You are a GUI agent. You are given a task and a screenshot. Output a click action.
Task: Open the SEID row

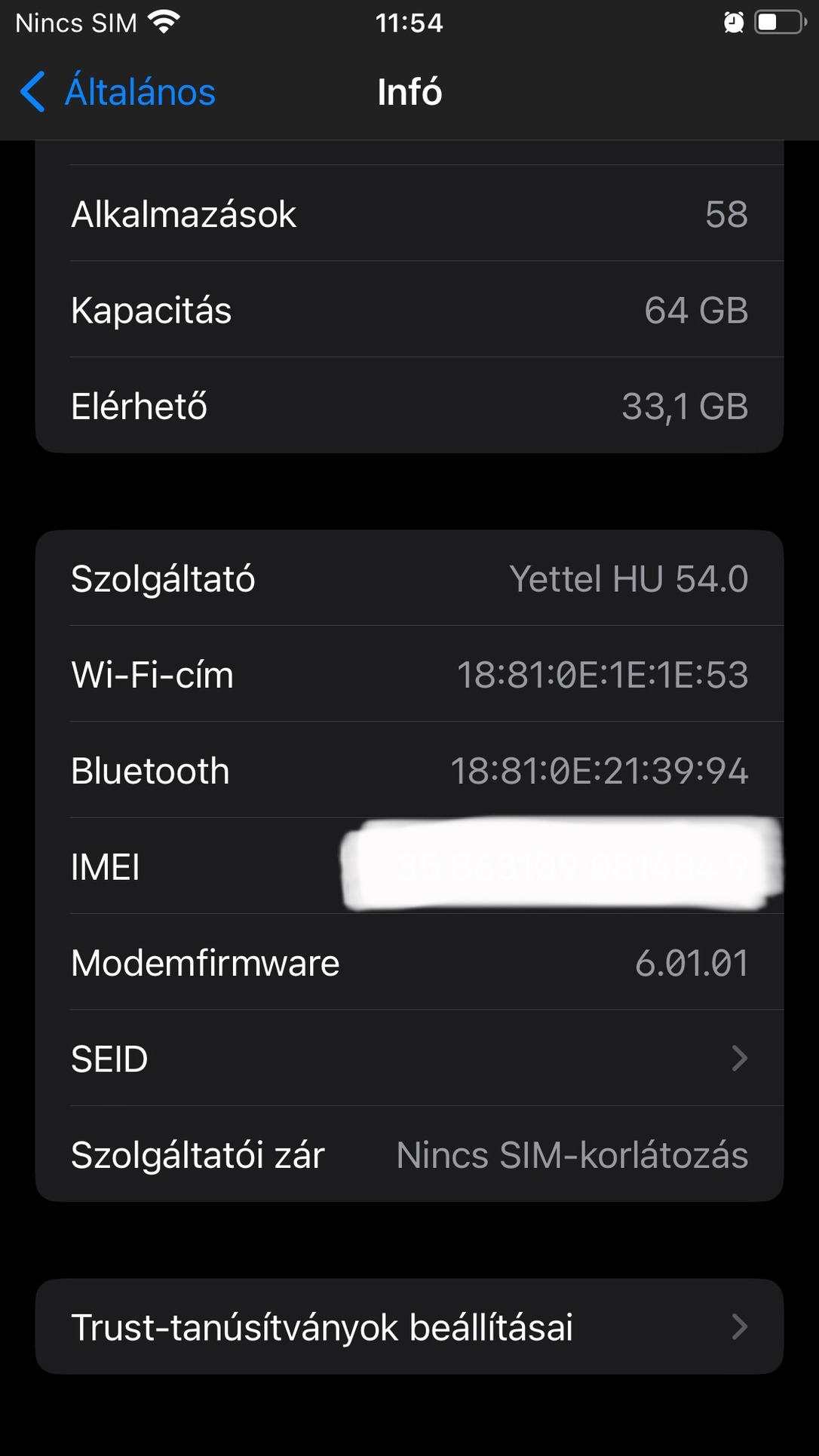(409, 1059)
